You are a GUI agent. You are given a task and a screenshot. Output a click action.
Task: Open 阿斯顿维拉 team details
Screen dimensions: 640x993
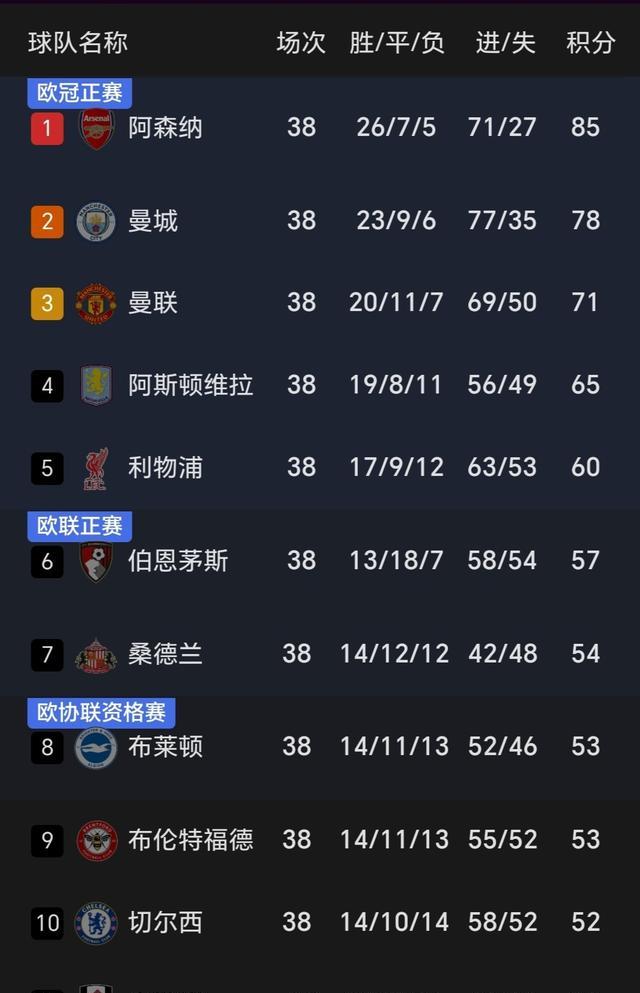(x=320, y=384)
